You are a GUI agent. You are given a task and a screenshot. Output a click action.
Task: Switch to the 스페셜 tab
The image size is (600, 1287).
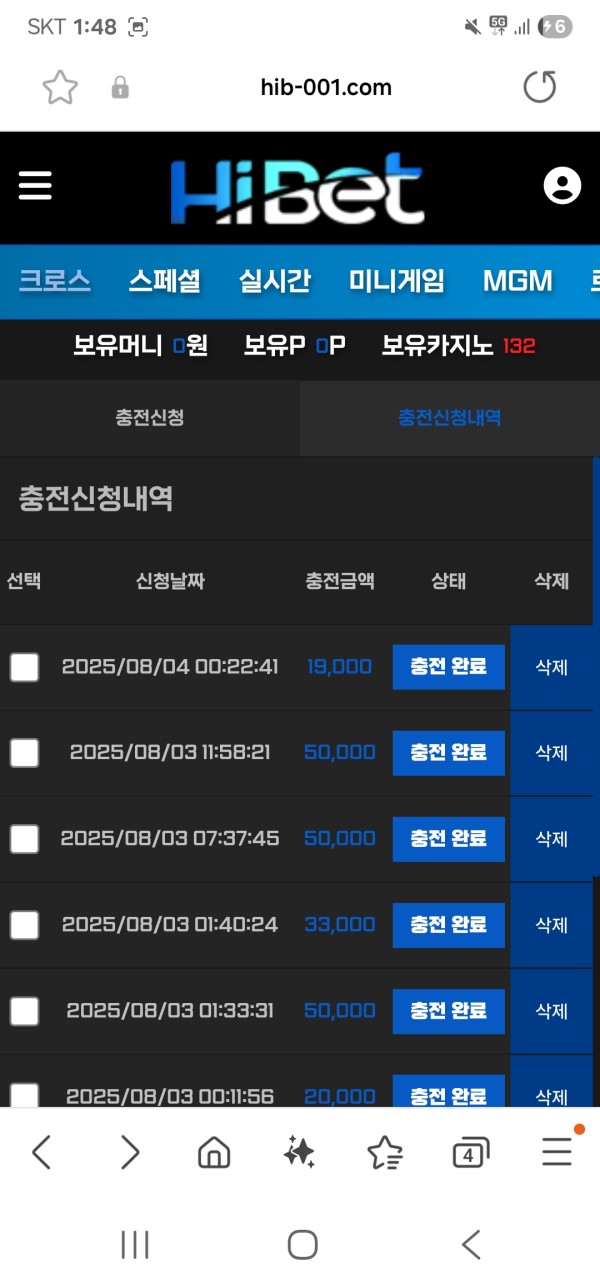coord(165,281)
